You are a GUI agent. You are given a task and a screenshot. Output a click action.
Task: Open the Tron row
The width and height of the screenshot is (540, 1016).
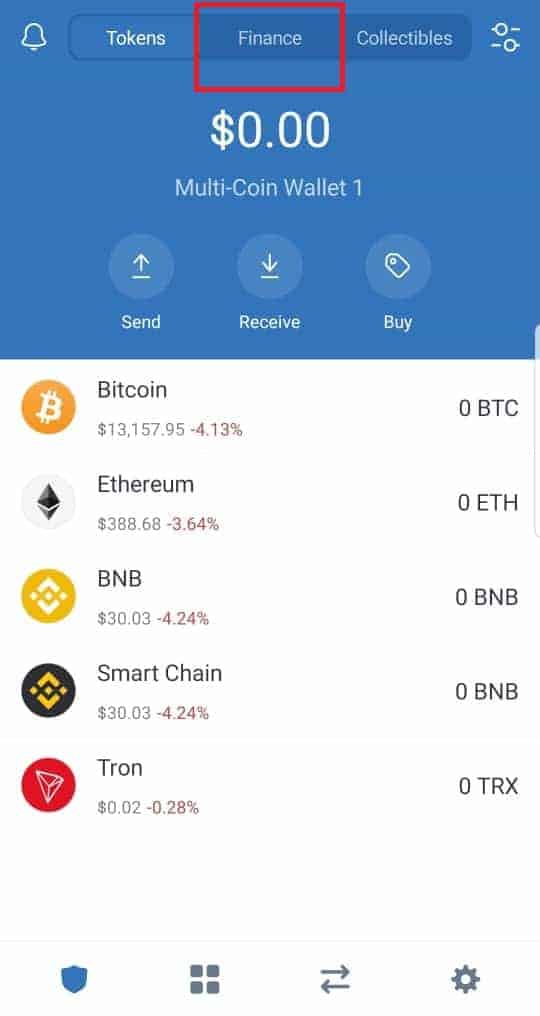coord(270,786)
